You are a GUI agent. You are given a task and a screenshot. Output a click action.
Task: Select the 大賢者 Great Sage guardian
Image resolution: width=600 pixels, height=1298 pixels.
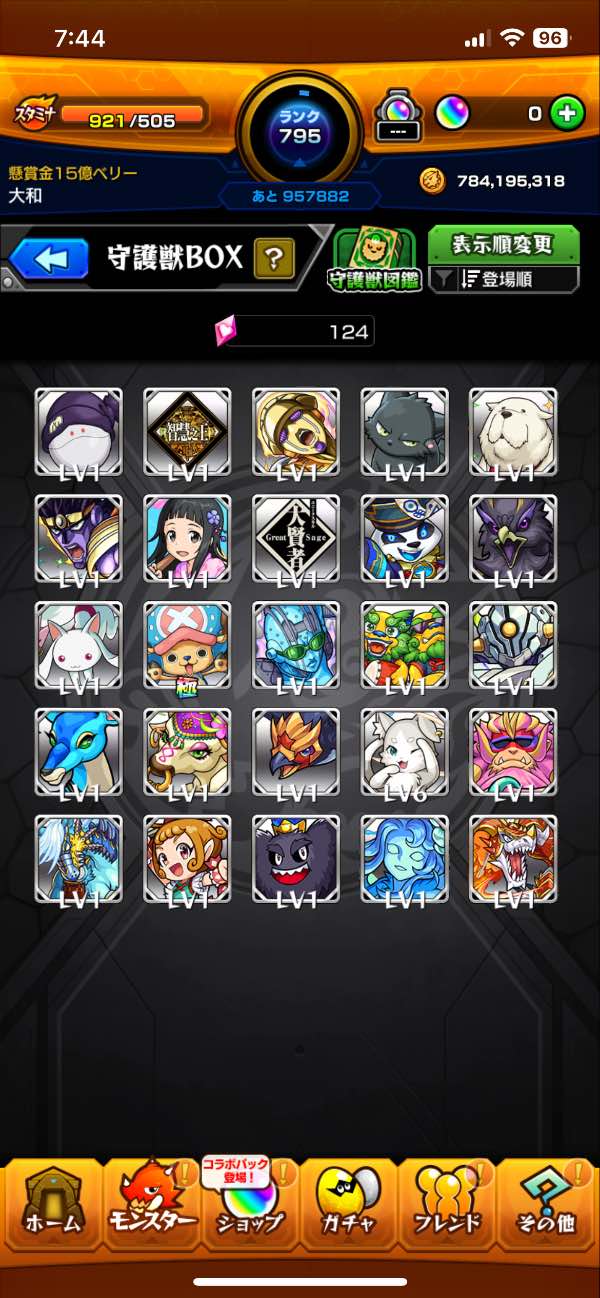click(x=296, y=538)
